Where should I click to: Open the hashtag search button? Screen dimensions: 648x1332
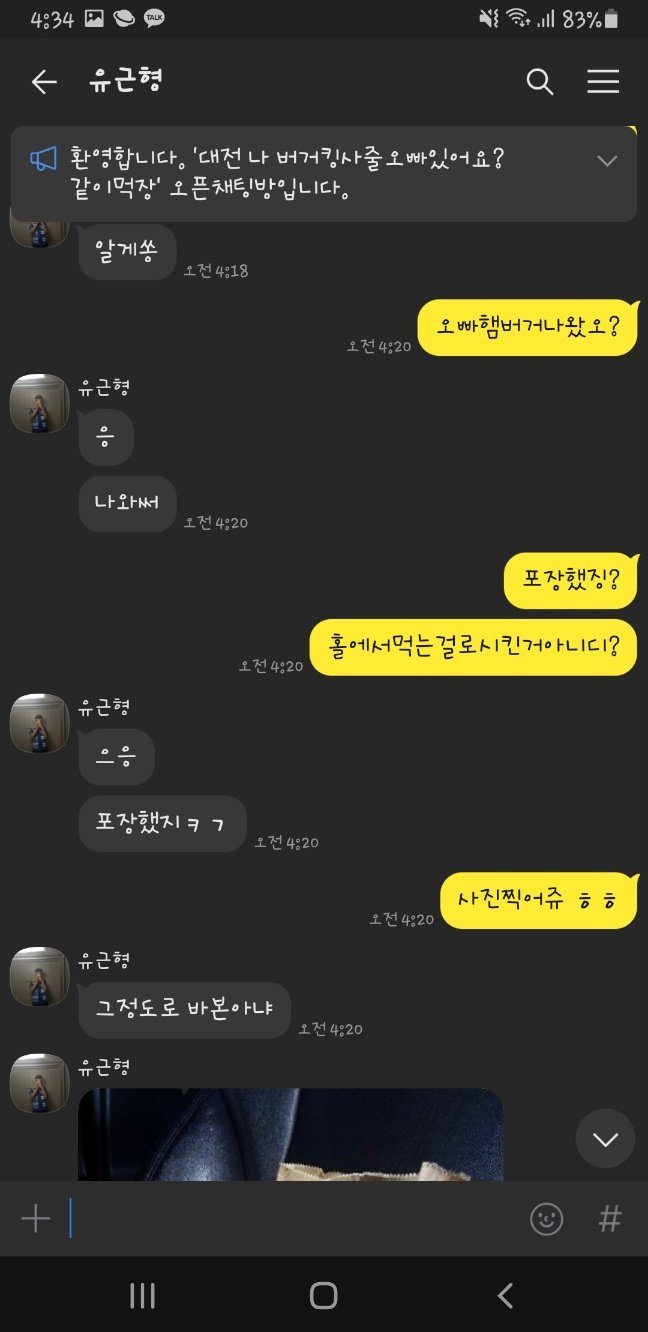pyautogui.click(x=610, y=1218)
